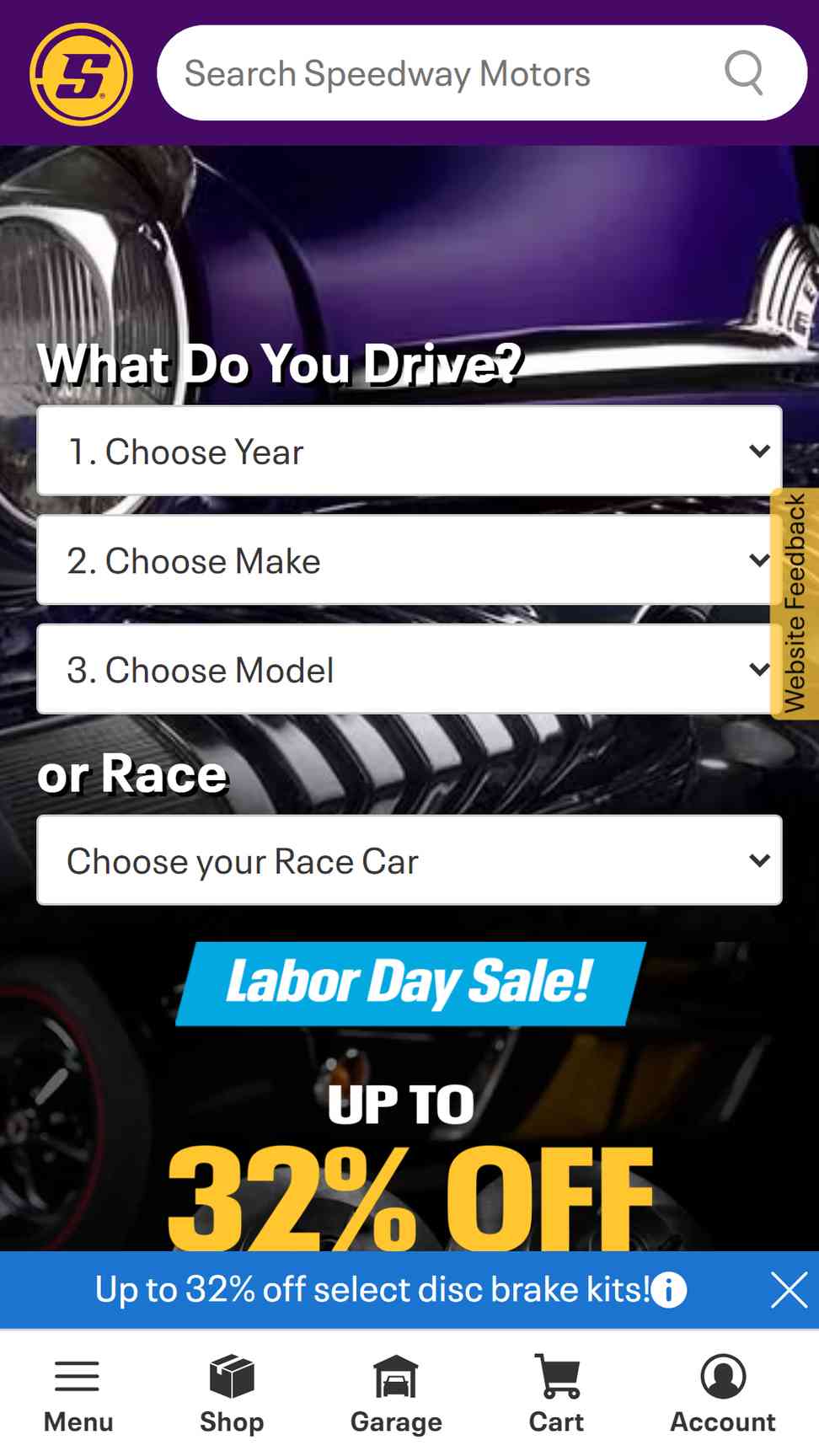Screen dimensions: 819x1456
Task: Go to the Garage tab
Action: coord(396,1394)
